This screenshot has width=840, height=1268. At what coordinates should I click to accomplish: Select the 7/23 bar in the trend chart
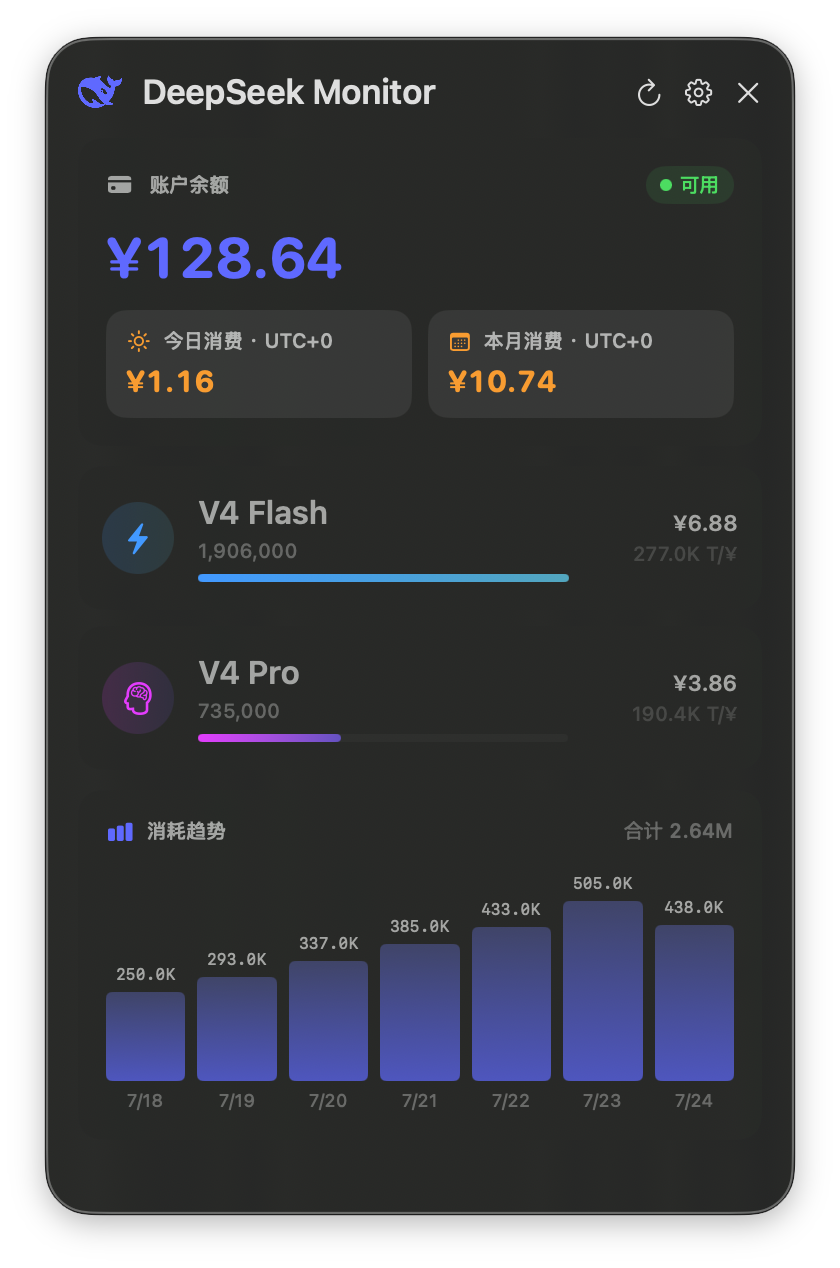click(603, 991)
